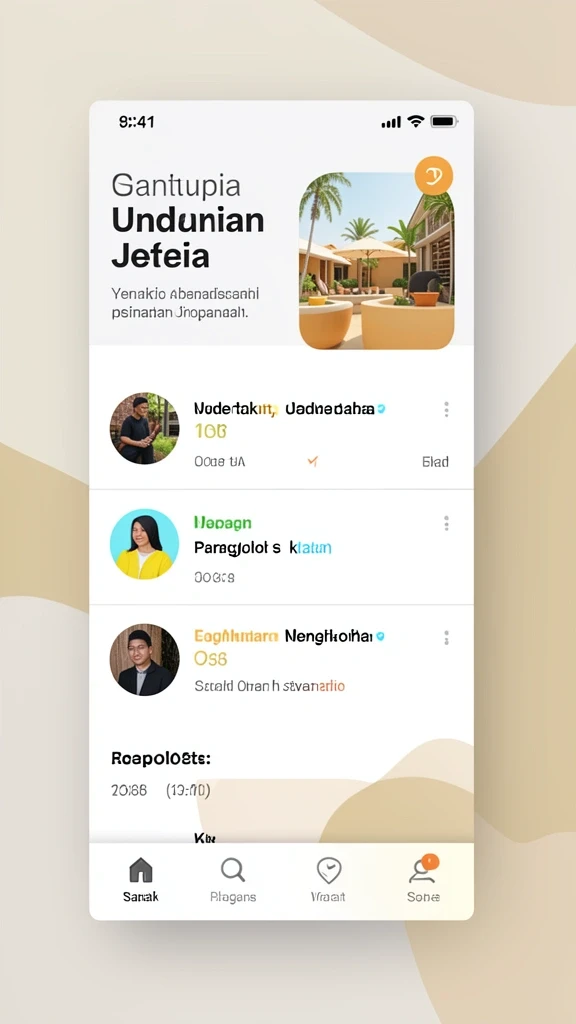Screen dimensions: 576x1024
Task: Open the Sona profile tab
Action: pos(423,880)
